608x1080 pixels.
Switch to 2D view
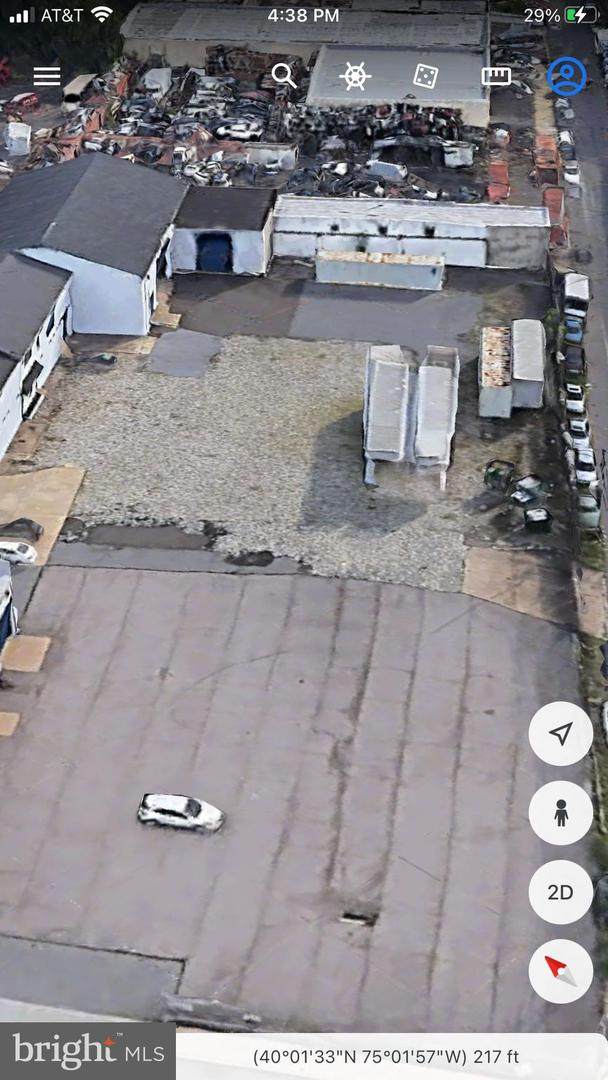[x=560, y=891]
